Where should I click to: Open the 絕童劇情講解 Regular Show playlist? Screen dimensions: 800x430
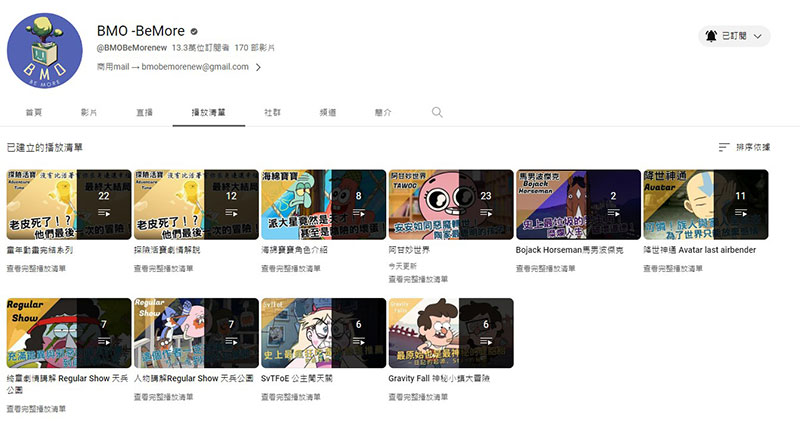click(68, 332)
